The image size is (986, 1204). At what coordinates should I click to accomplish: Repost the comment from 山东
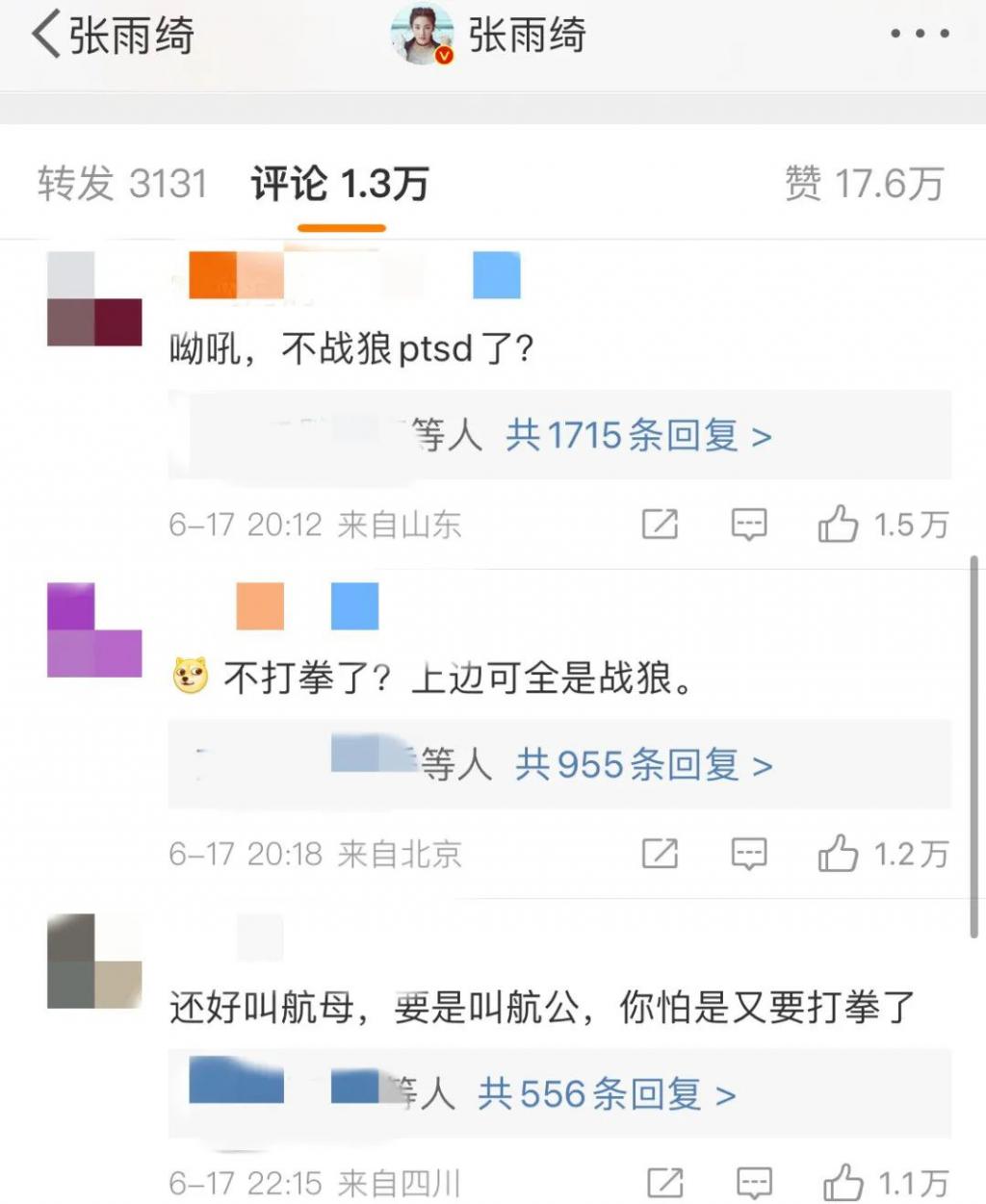tap(661, 525)
